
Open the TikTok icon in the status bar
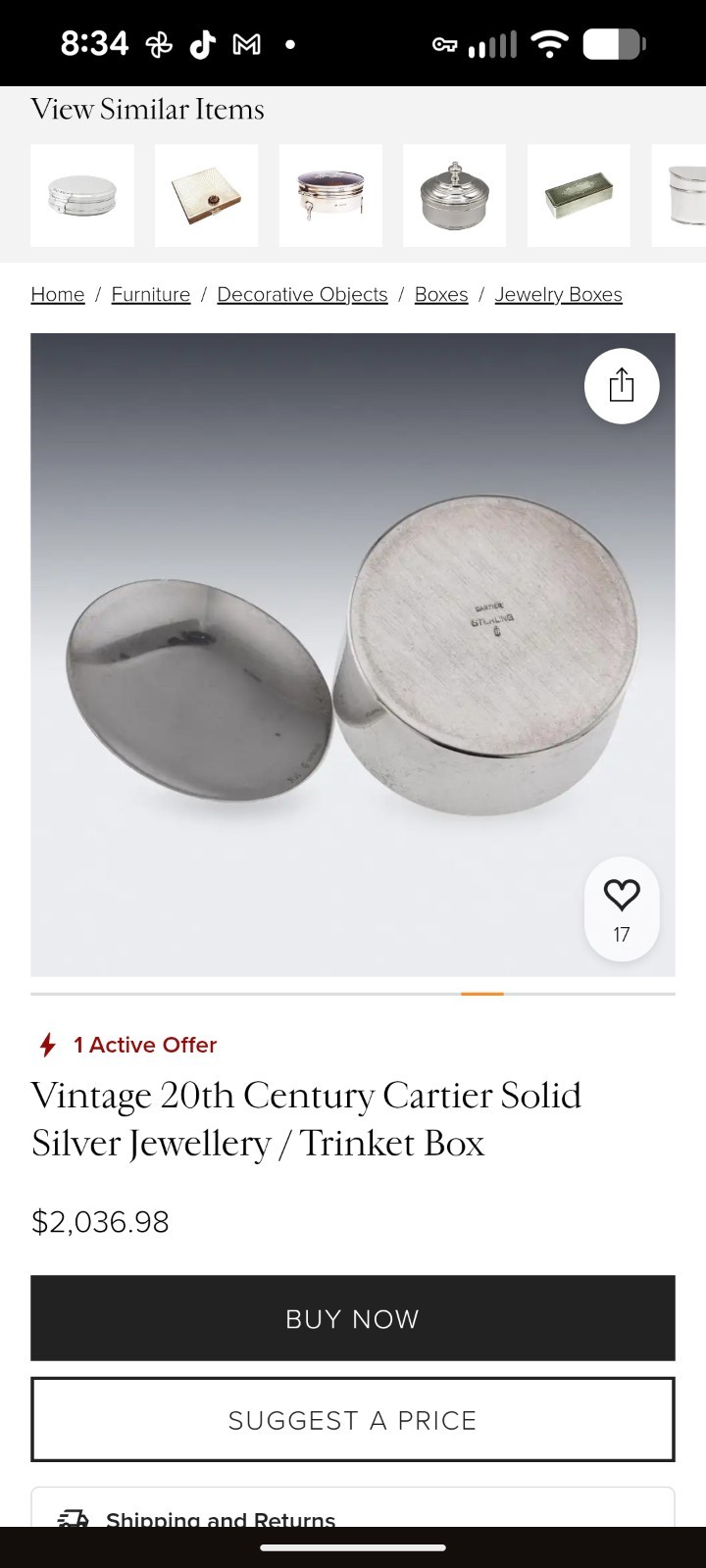click(200, 43)
